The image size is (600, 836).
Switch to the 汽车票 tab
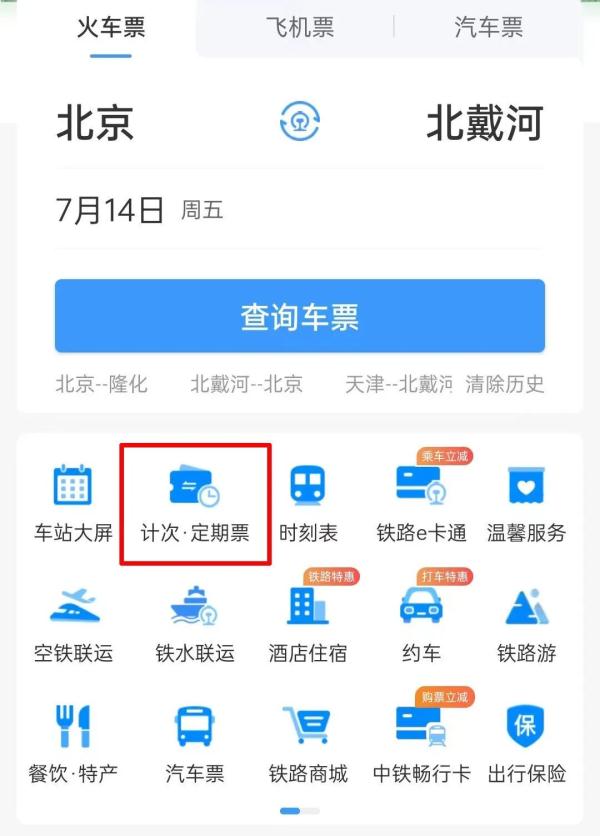coord(488,27)
